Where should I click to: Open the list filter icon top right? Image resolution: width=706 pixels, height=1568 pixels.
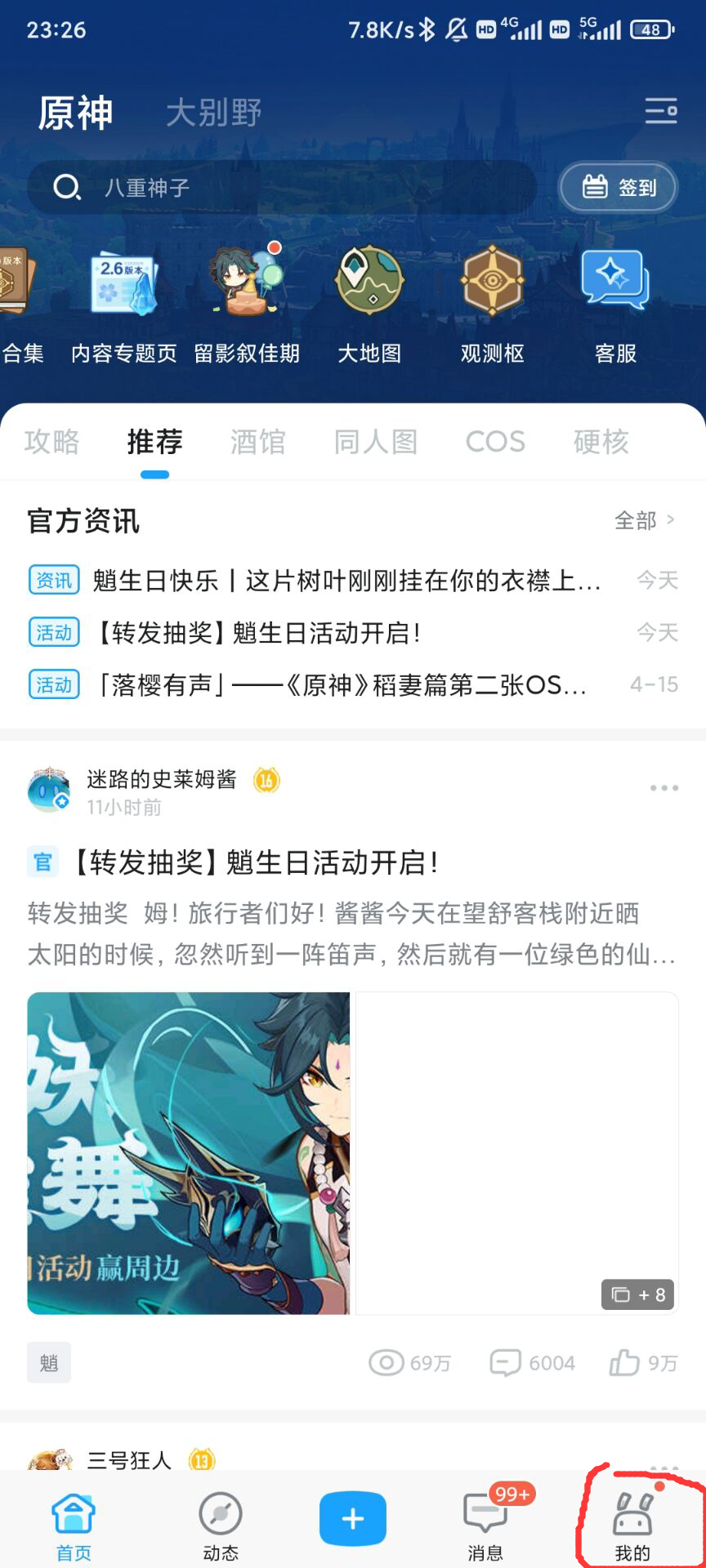(661, 111)
